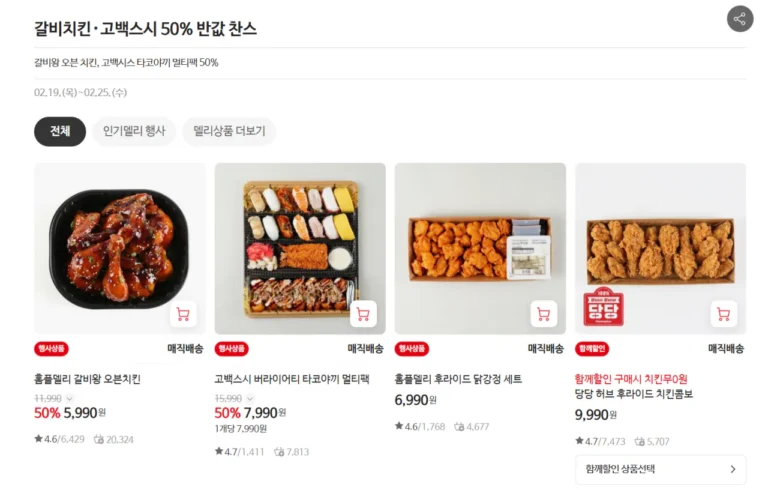Screen dimensions: 768x490
Task: Add 갈비왕 오븐치킨 to the cart
Action: tap(183, 314)
